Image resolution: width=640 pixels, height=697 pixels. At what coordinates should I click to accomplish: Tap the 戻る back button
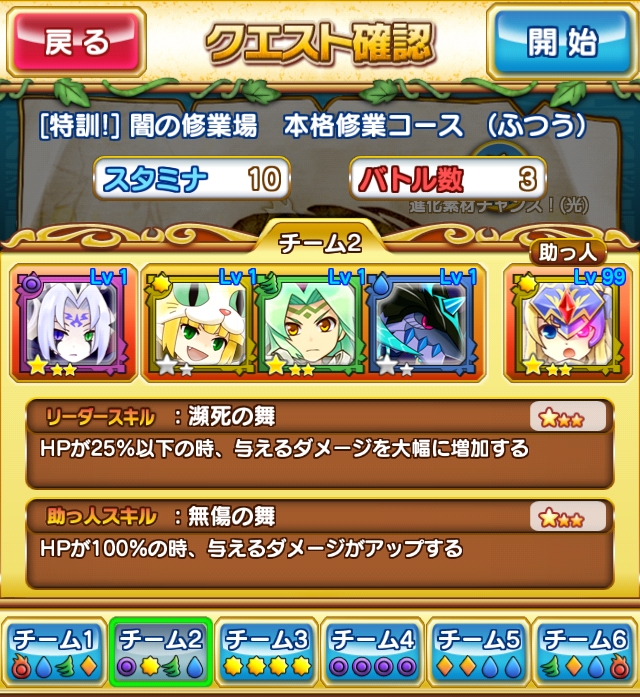76,42
